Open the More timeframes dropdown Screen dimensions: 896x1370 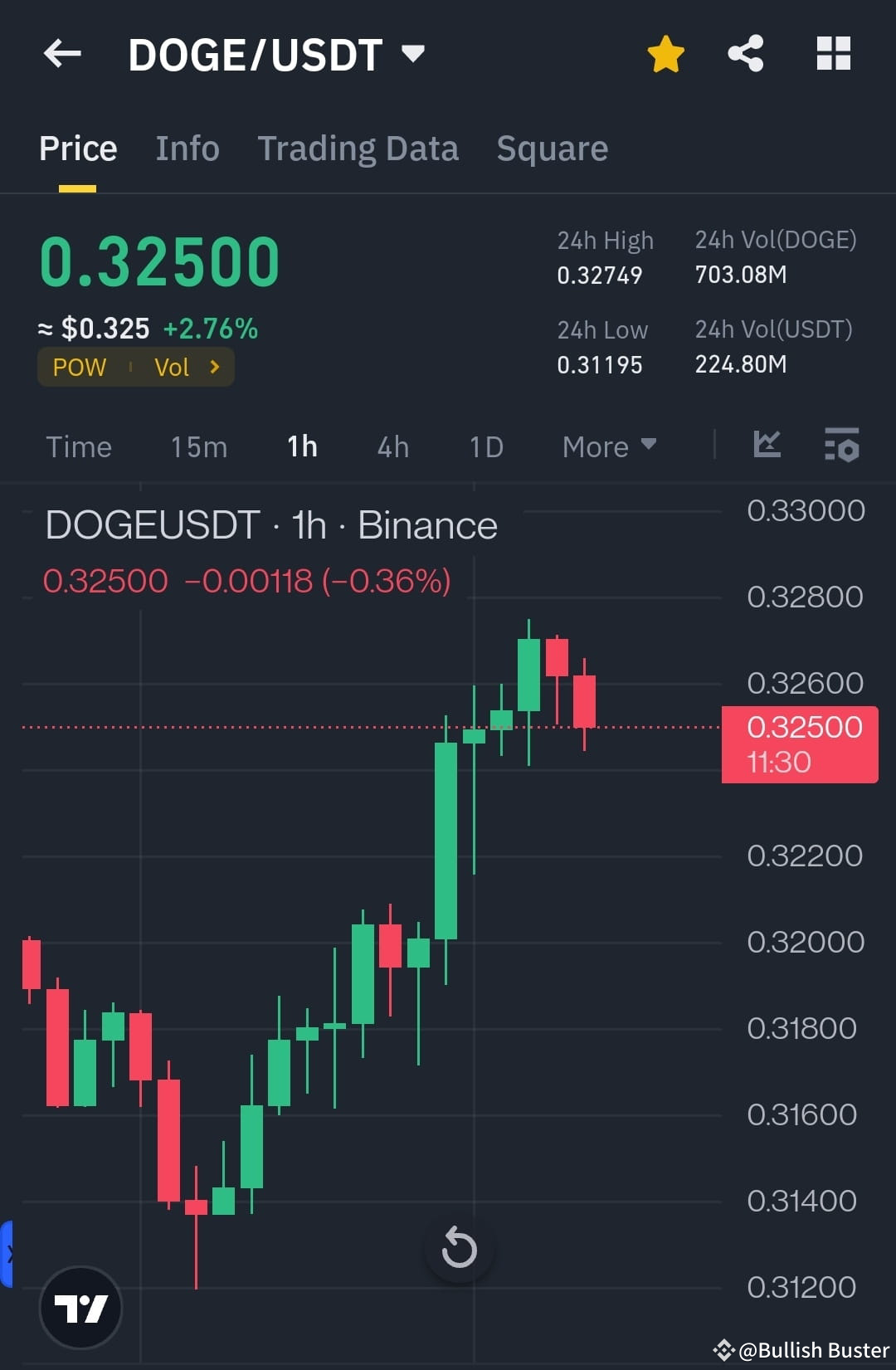click(x=608, y=446)
